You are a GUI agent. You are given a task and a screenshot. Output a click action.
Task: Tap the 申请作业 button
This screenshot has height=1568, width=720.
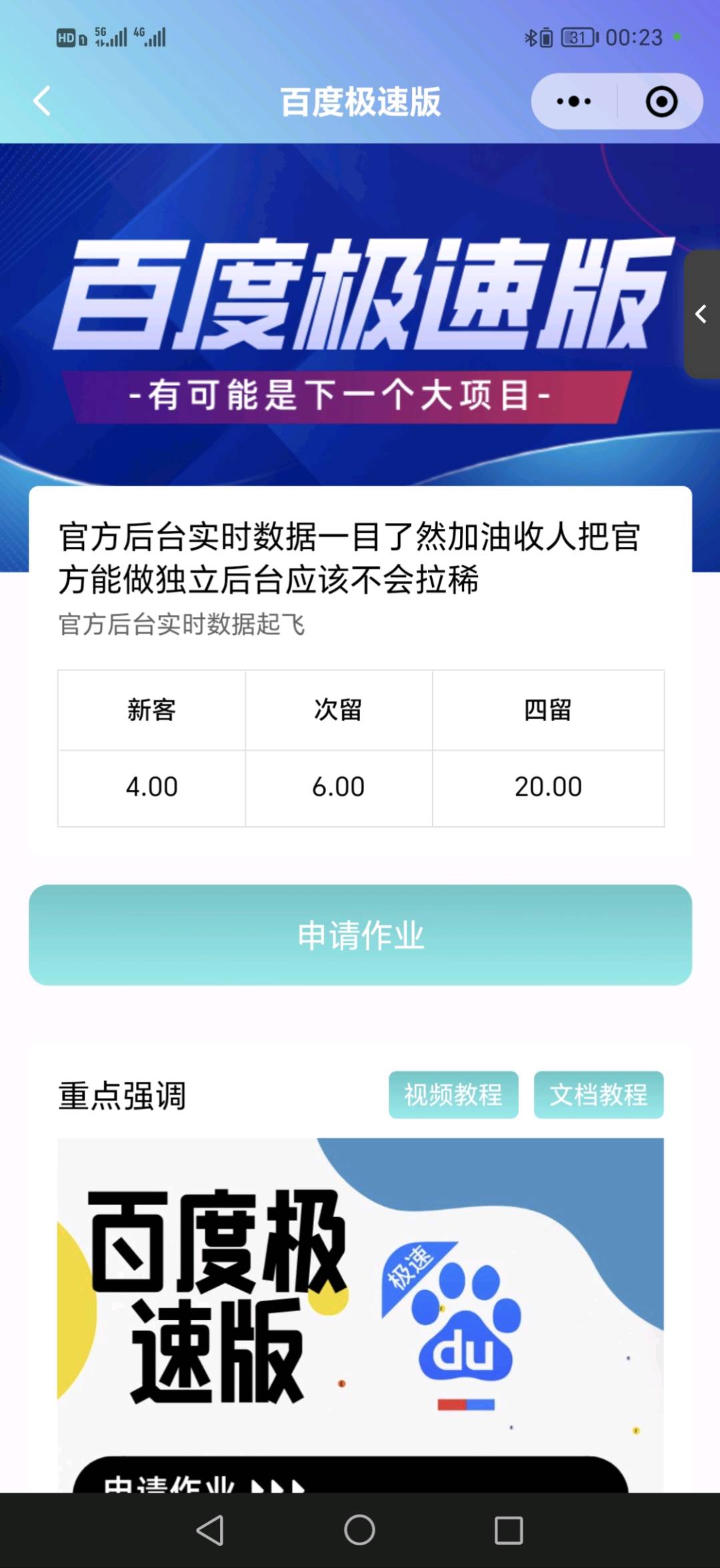(x=360, y=934)
